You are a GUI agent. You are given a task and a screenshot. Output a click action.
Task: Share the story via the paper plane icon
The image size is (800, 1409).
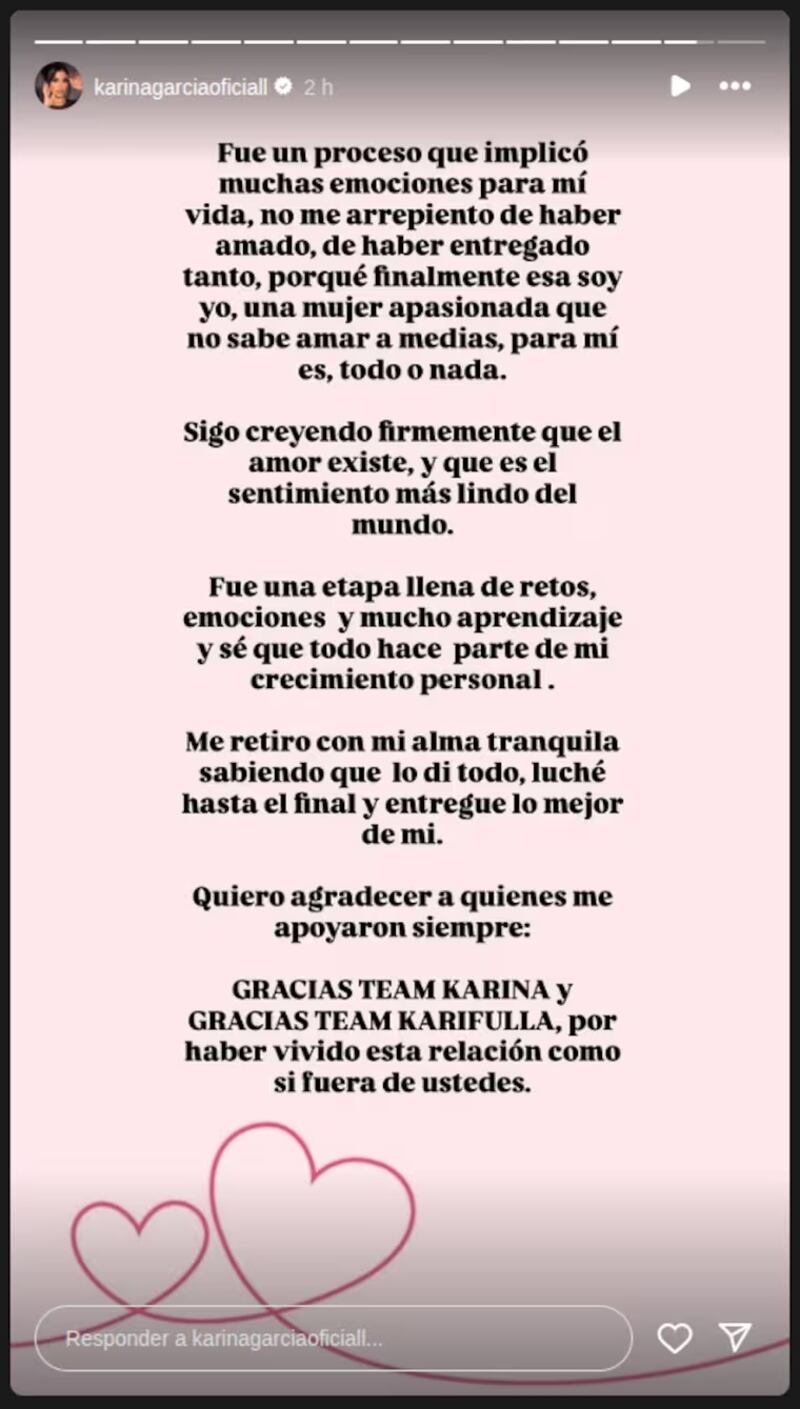click(737, 1337)
